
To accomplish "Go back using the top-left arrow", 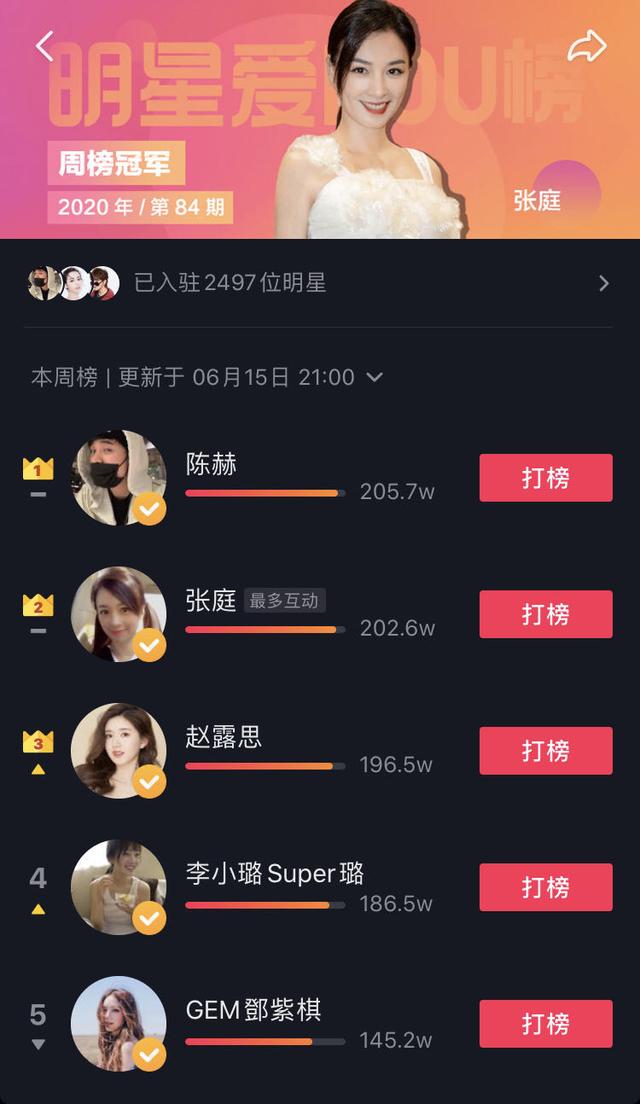I will (45, 46).
